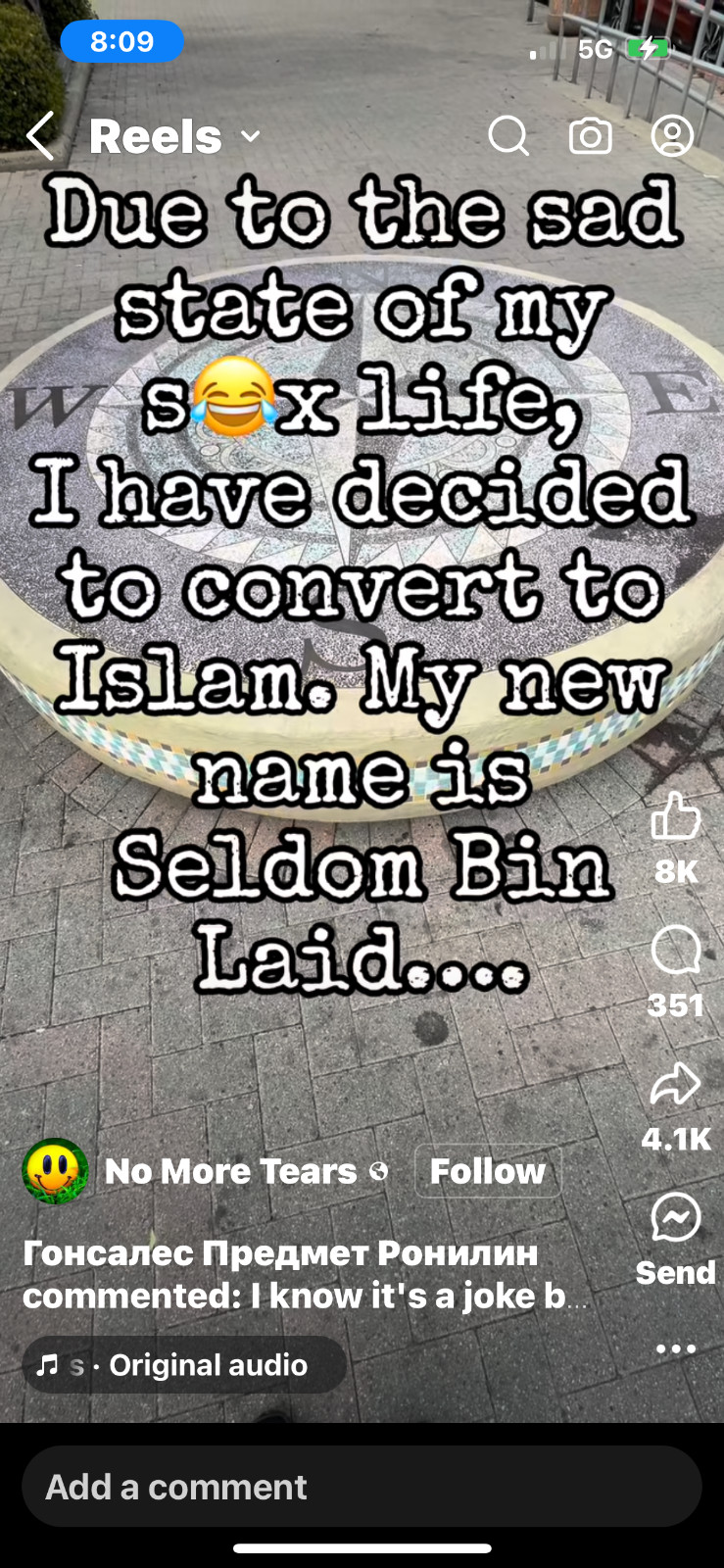
Task: Open the camera to create a reel
Action: pyautogui.click(x=591, y=136)
